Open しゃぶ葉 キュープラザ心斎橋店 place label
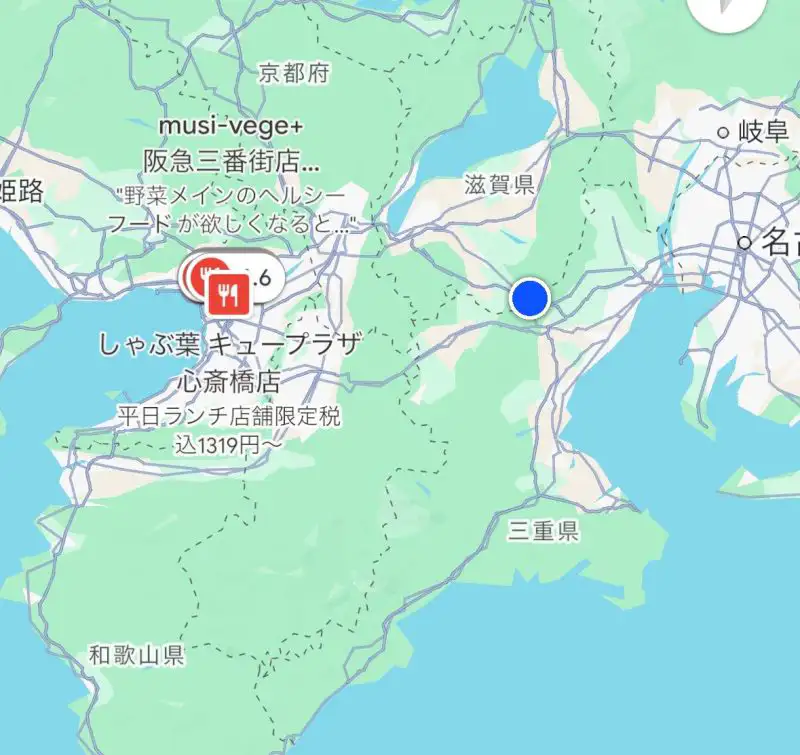Screen dimensions: 800x755 pos(228,362)
